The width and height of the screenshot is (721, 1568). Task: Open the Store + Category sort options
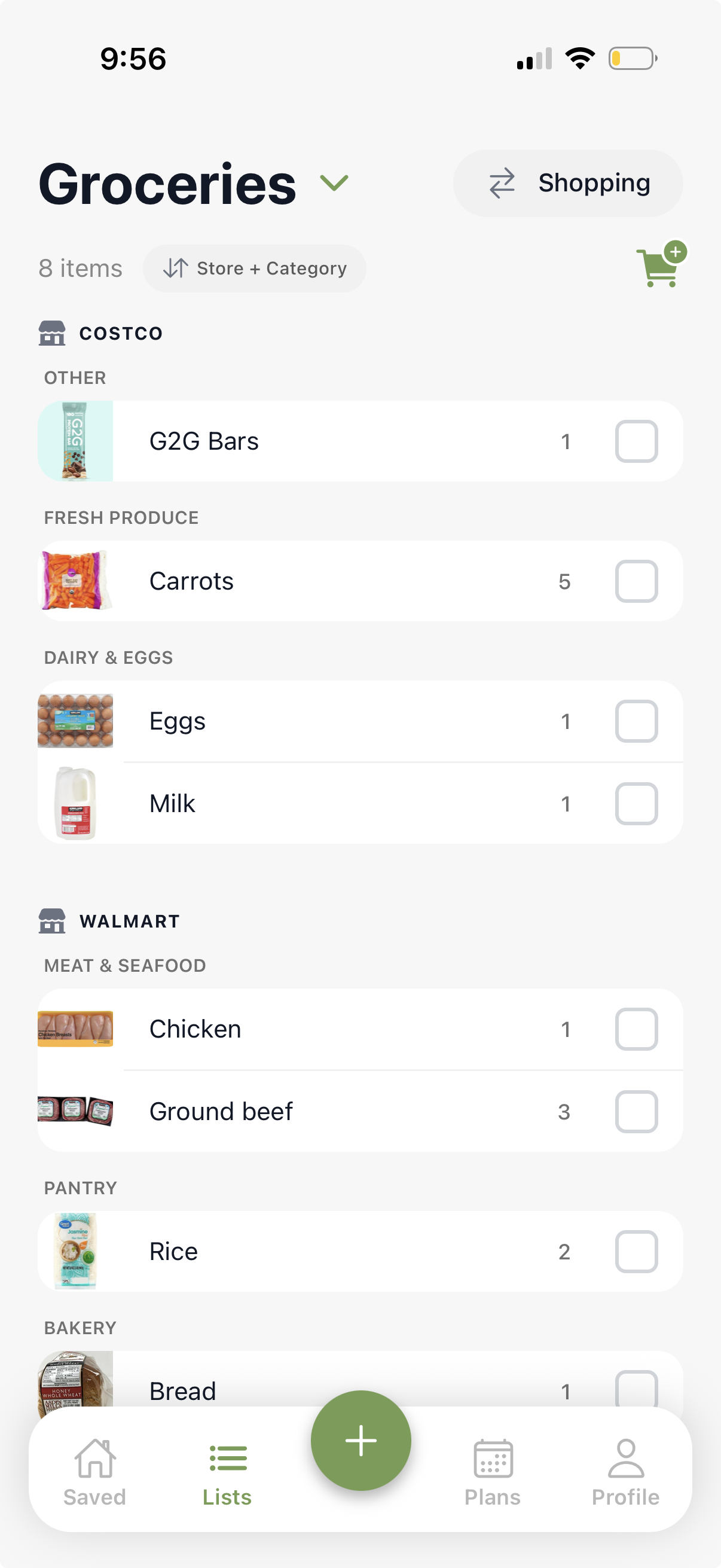coord(254,268)
